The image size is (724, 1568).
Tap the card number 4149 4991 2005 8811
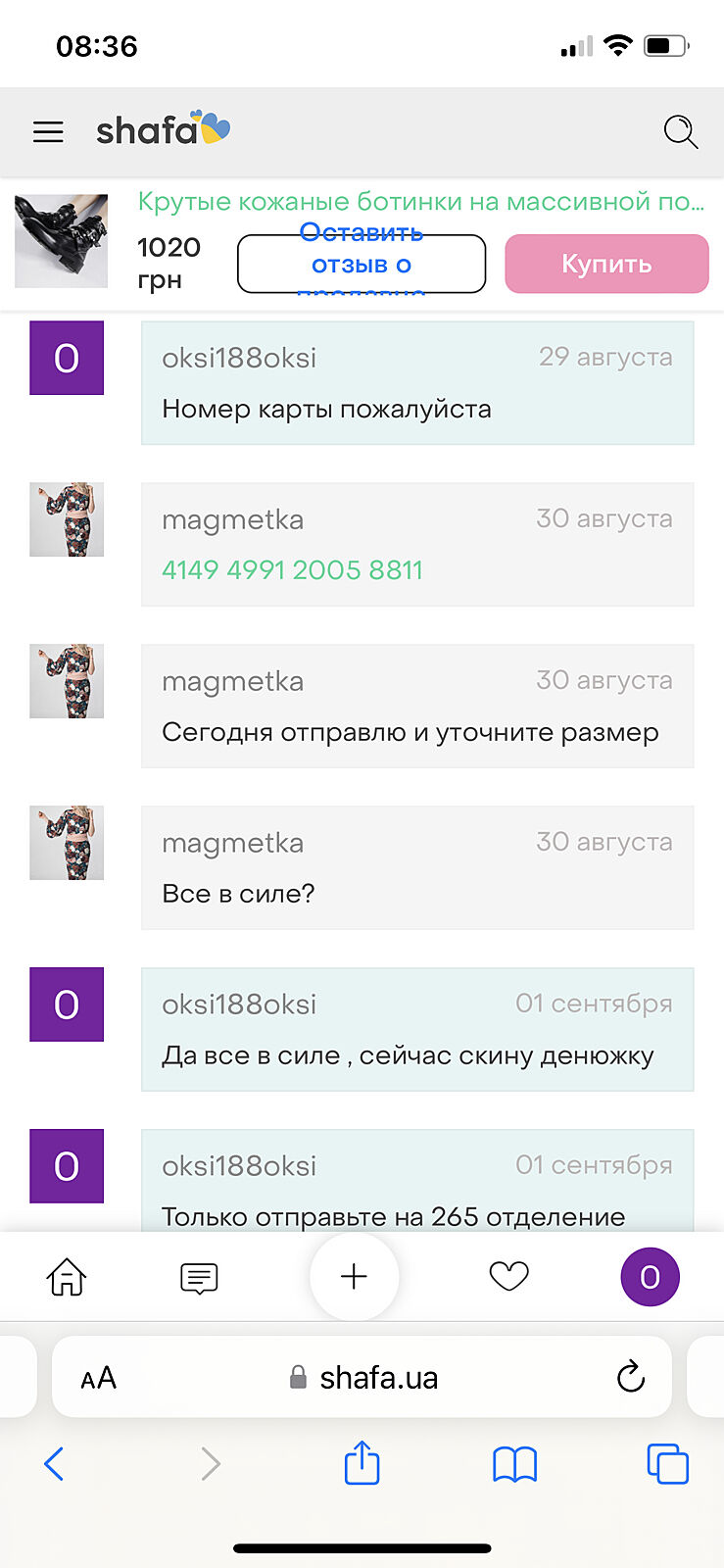click(x=292, y=570)
